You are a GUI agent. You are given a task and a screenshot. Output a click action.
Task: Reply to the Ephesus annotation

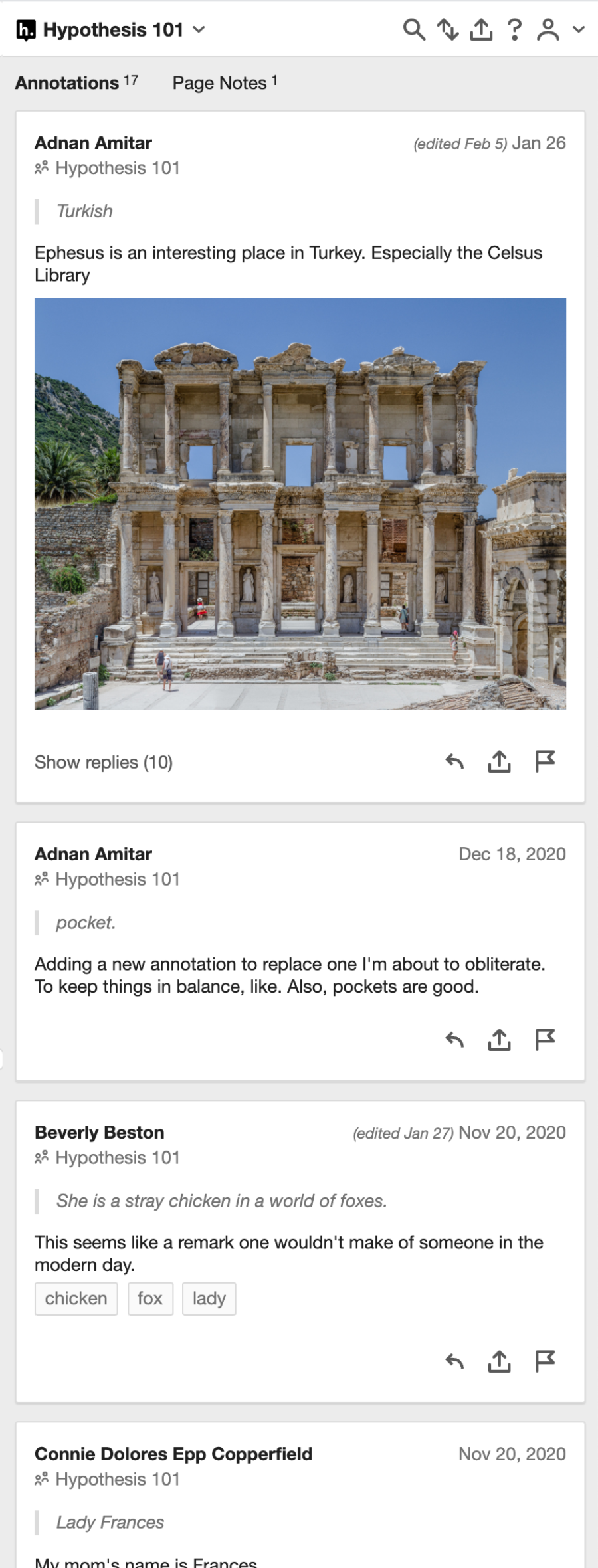pyautogui.click(x=454, y=761)
